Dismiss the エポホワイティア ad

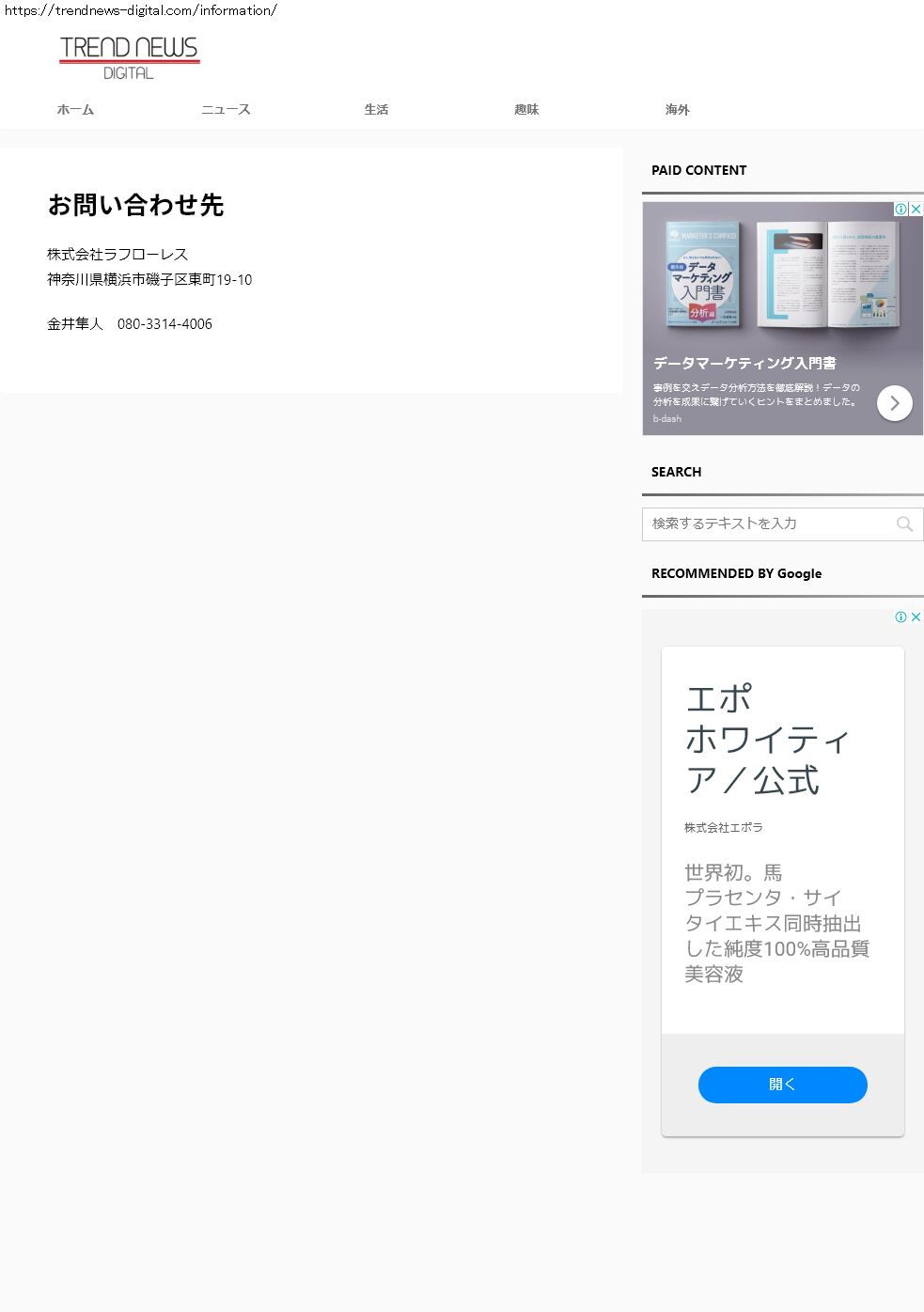(x=916, y=617)
